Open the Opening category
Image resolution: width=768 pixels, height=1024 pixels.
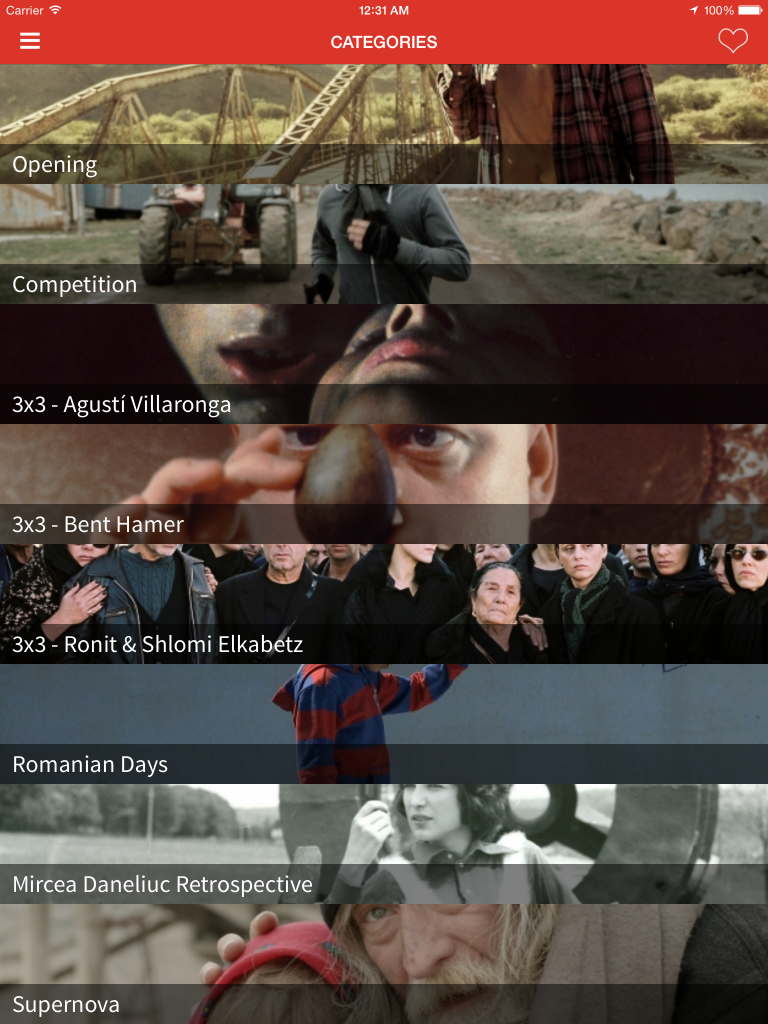click(384, 124)
